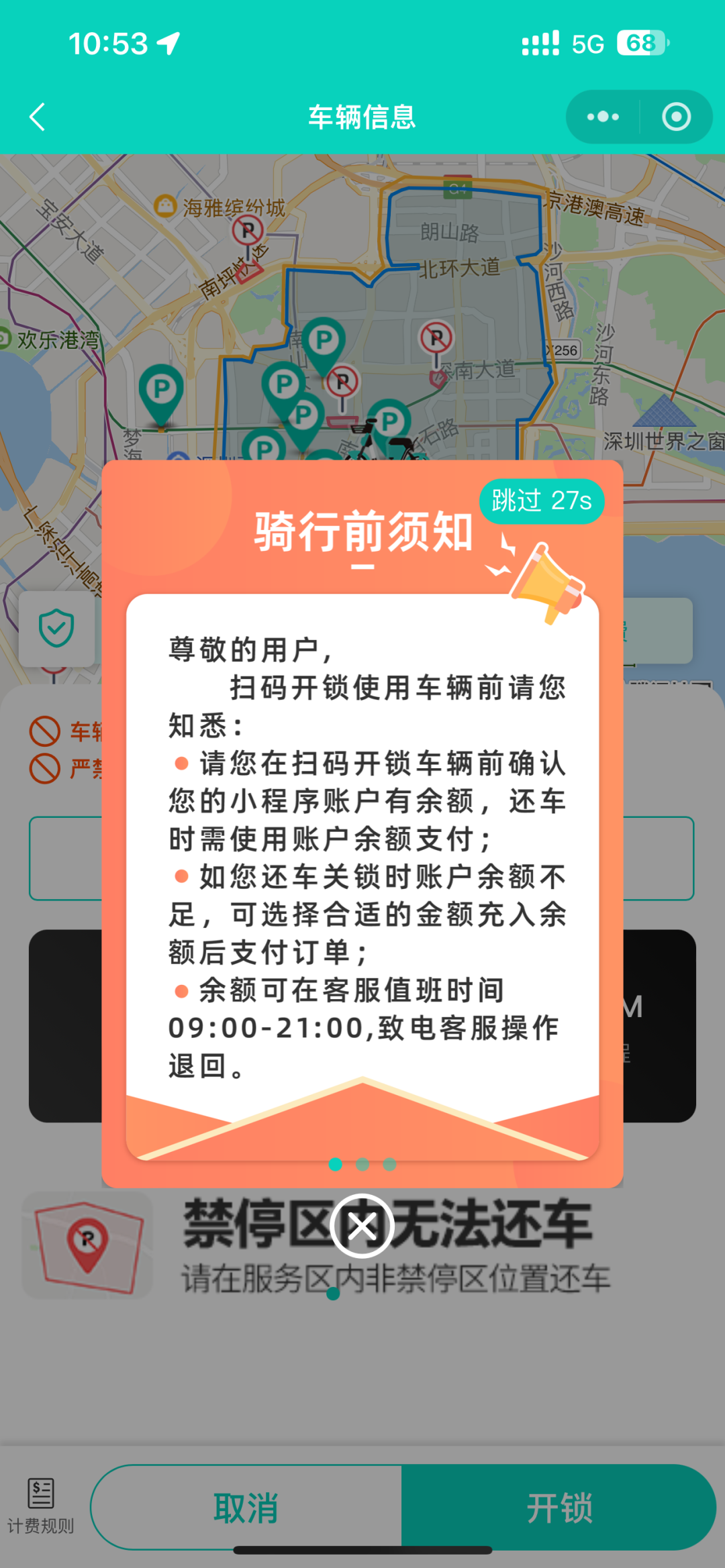Go back from vehicle info page

click(38, 117)
